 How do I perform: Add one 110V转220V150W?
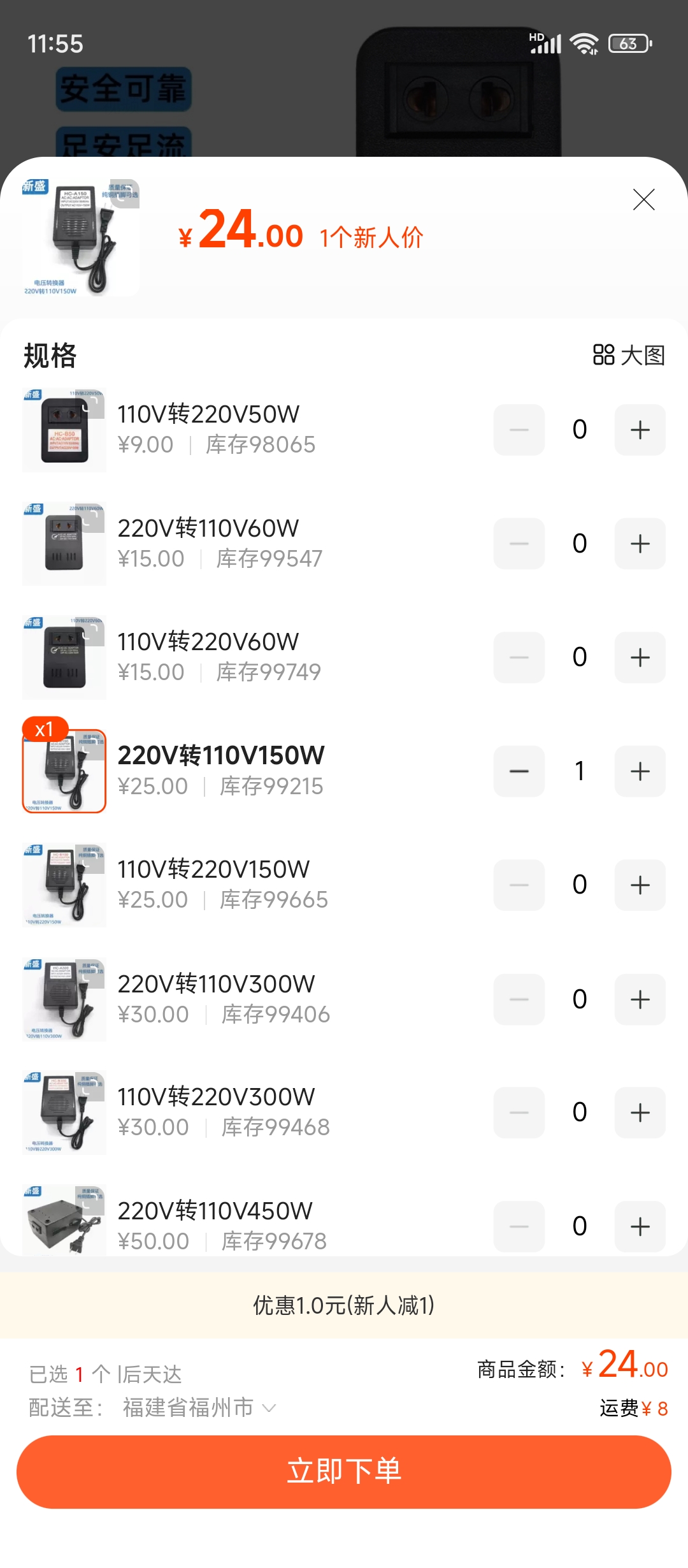(640, 885)
